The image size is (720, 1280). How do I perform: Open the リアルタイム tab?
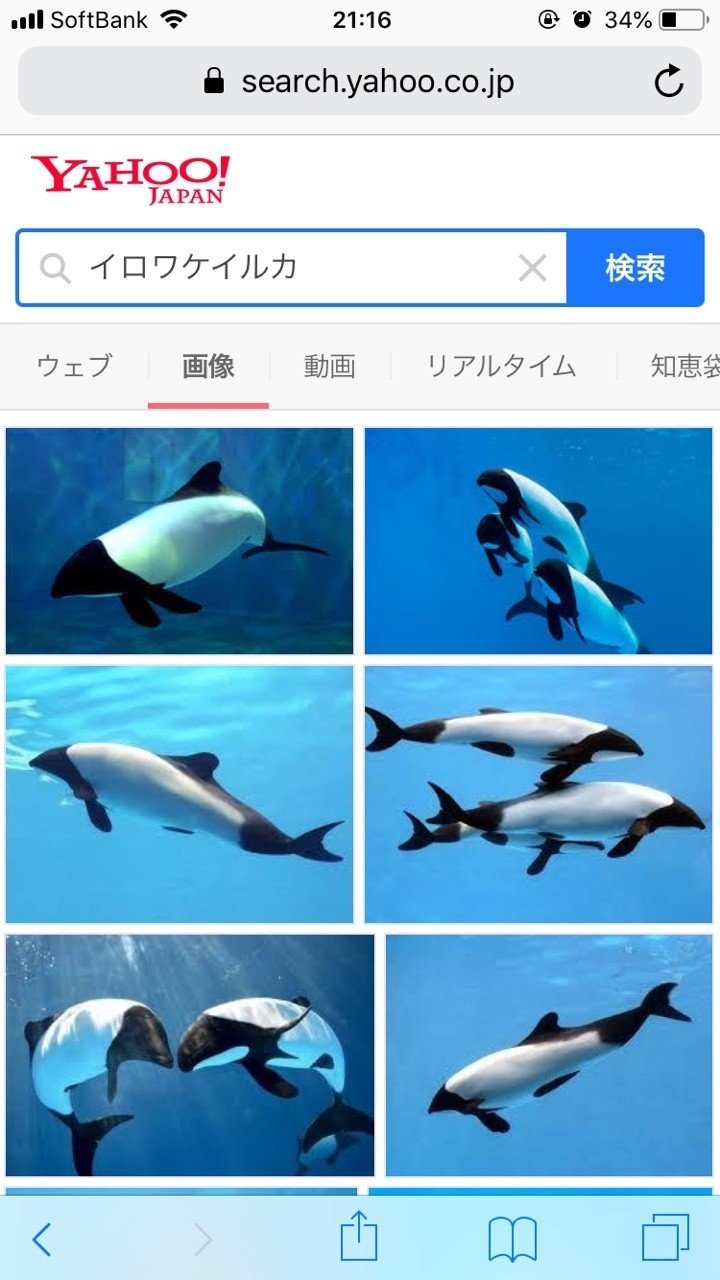501,366
